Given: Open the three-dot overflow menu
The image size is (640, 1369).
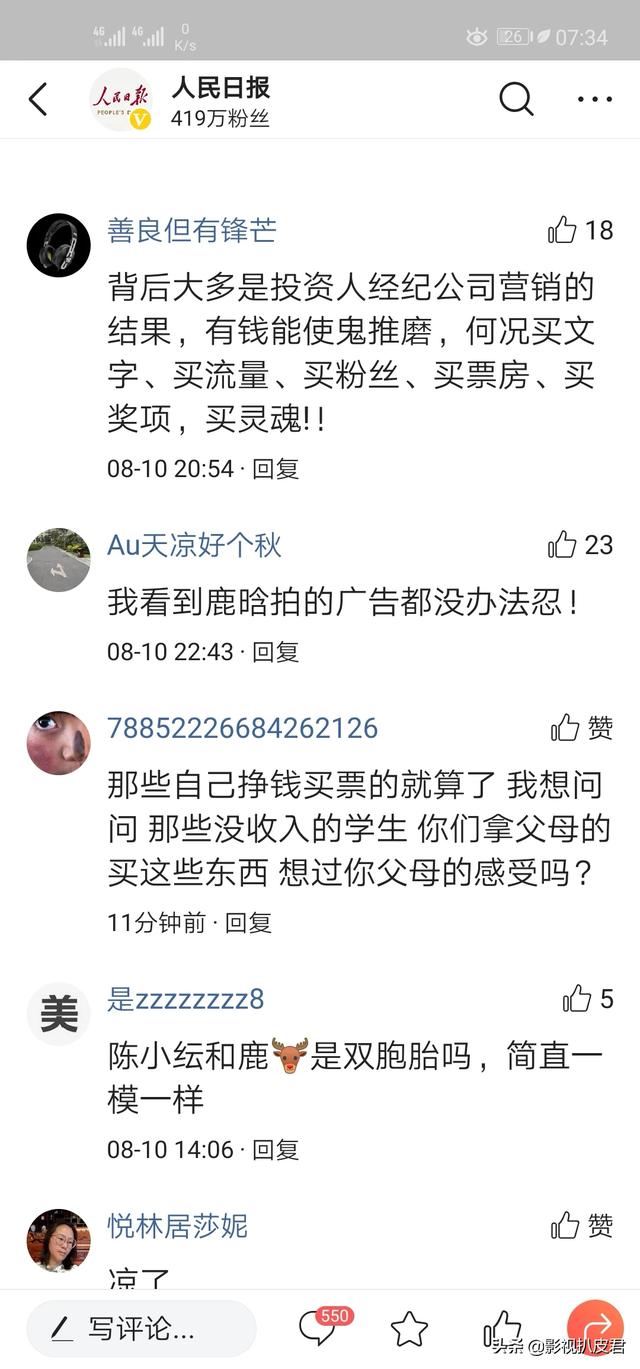Looking at the screenshot, I should tap(594, 99).
